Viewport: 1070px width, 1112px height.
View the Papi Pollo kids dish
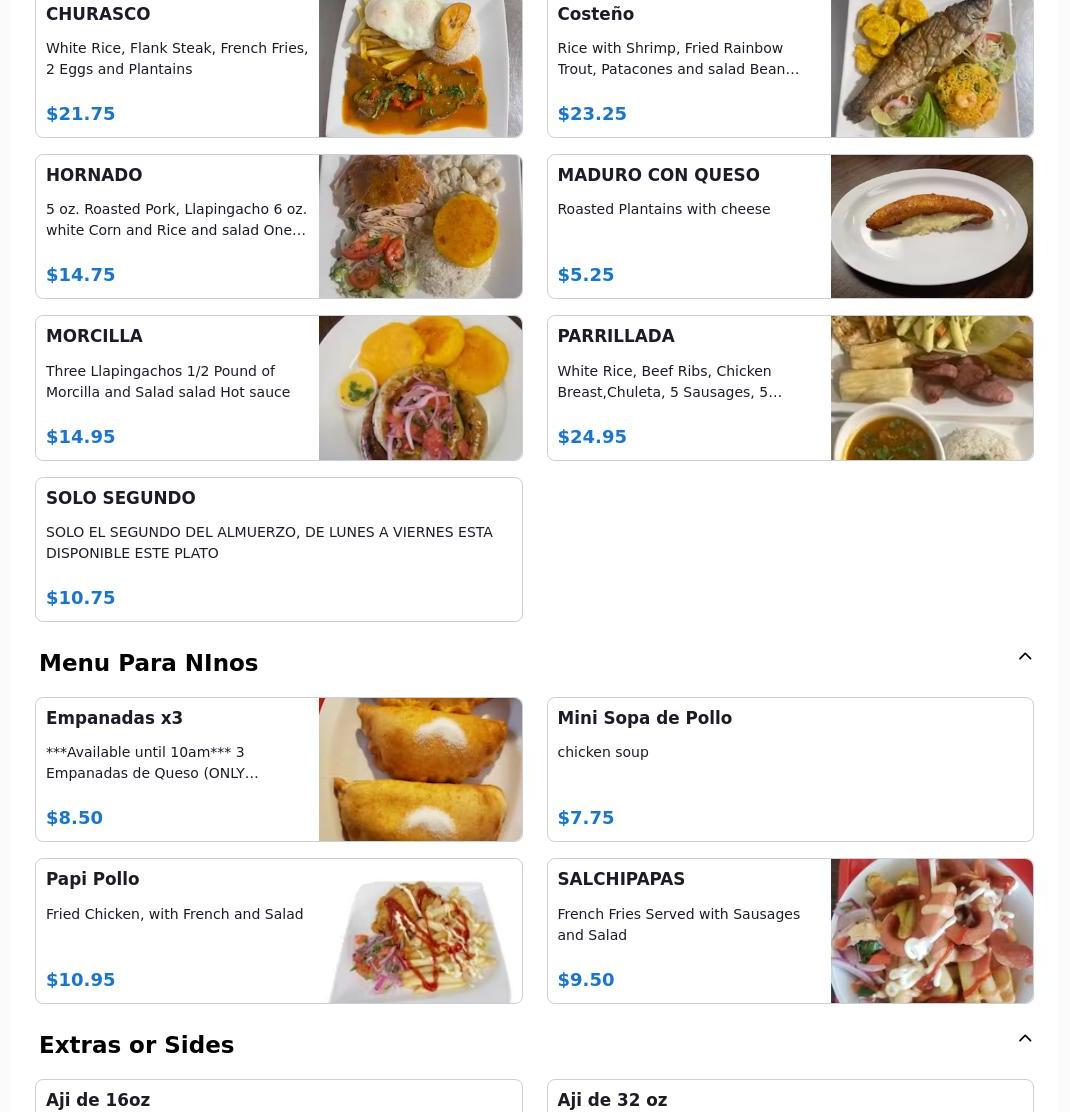278,930
